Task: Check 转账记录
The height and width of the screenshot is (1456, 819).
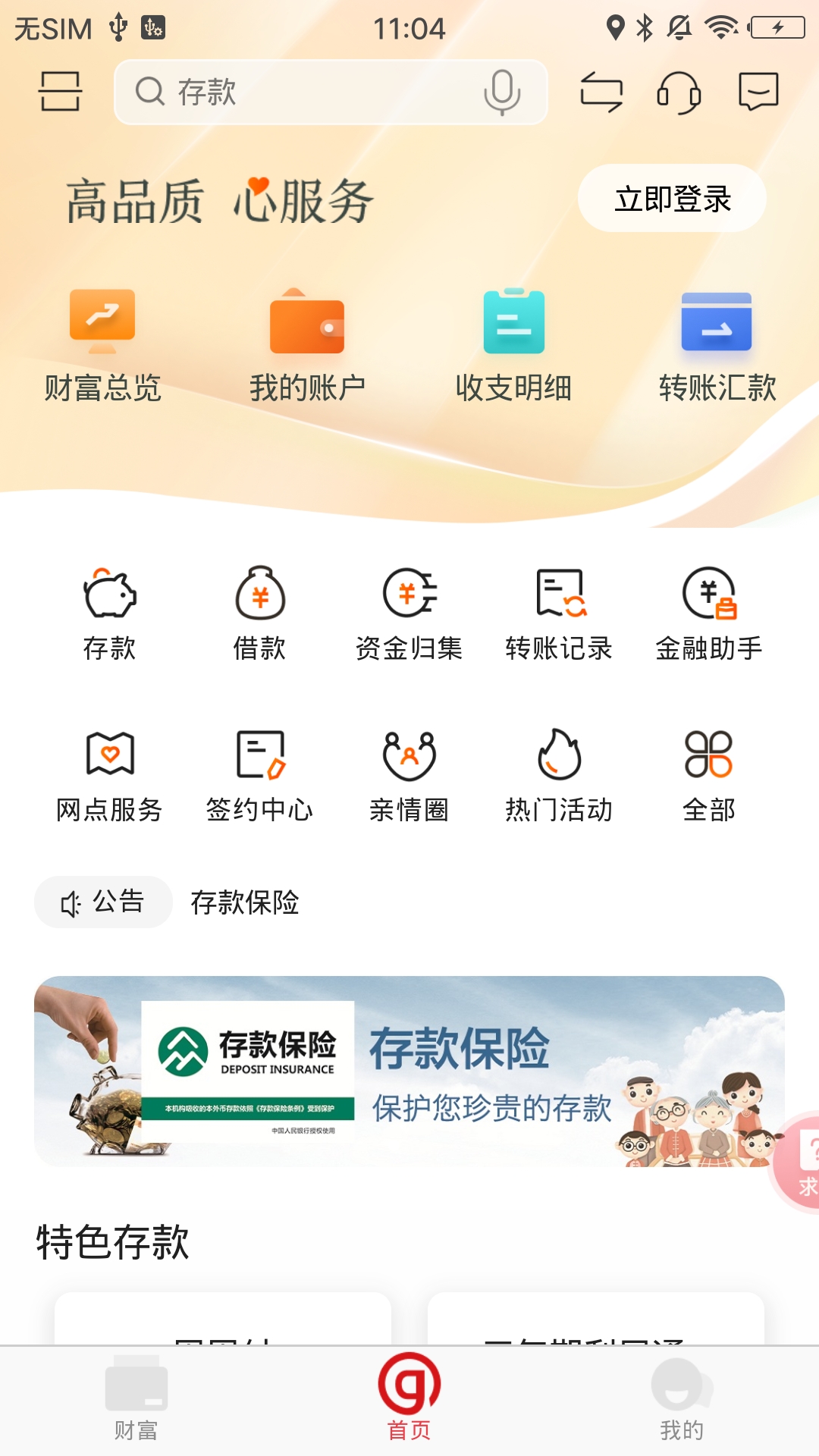Action: tap(559, 614)
